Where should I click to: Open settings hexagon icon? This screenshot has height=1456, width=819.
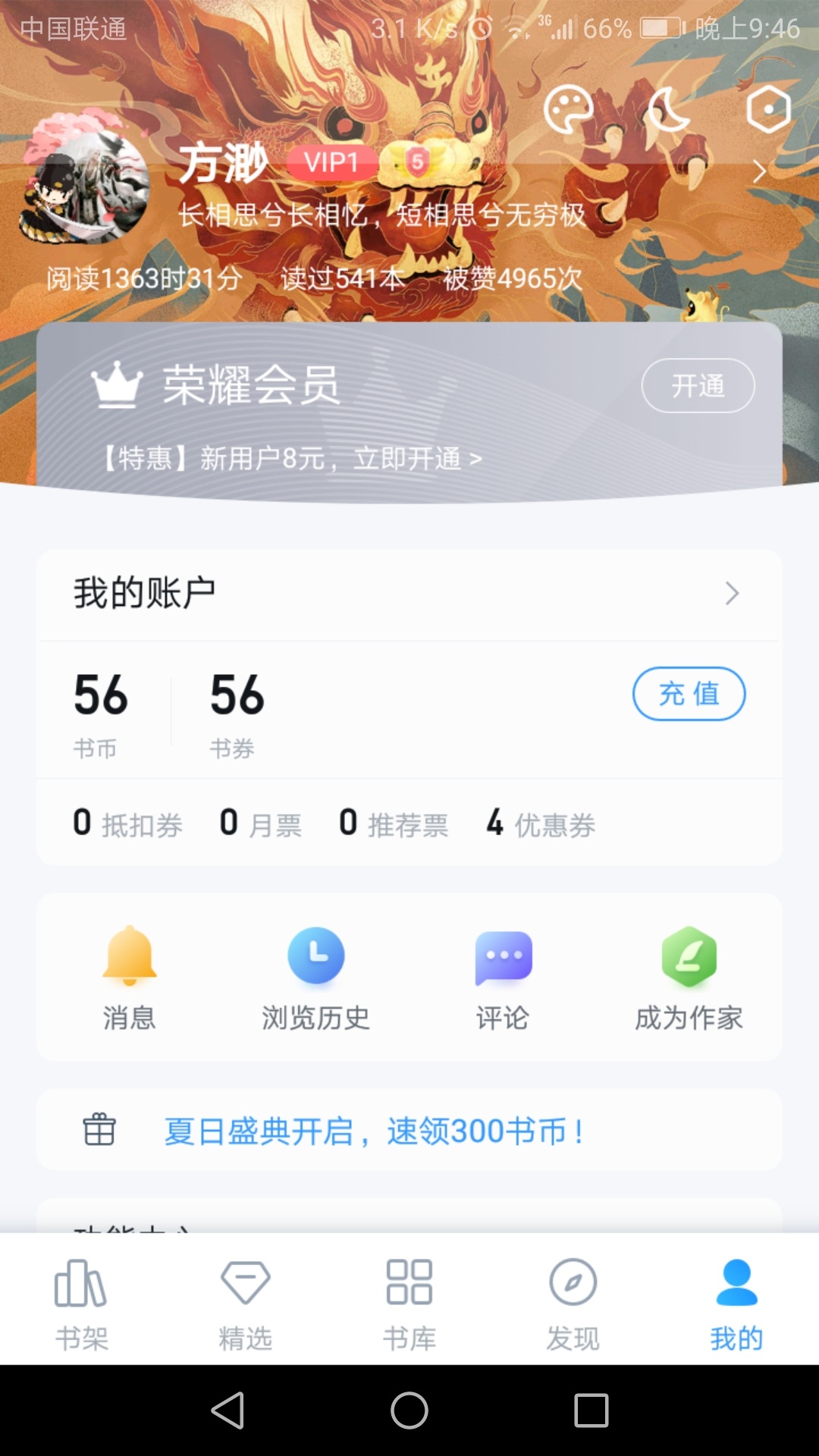coord(768,111)
